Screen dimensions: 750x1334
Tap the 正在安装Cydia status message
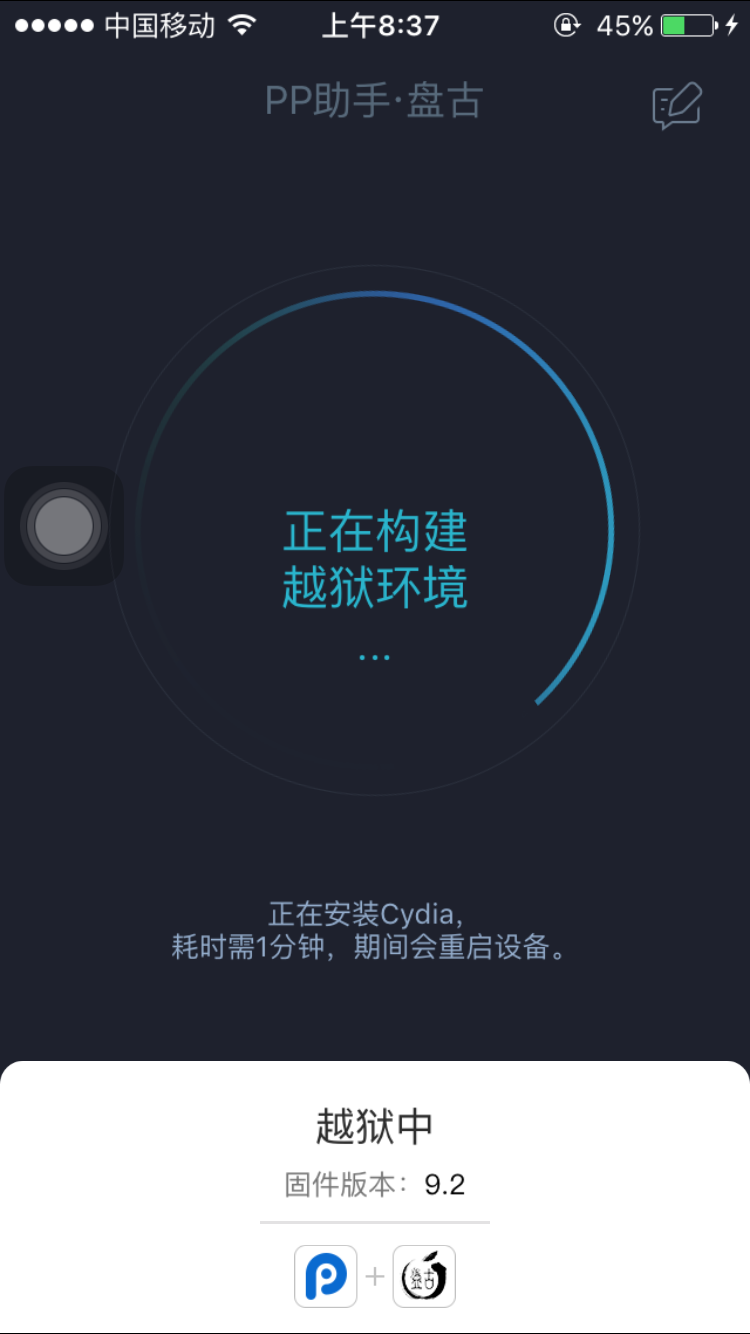(374, 928)
